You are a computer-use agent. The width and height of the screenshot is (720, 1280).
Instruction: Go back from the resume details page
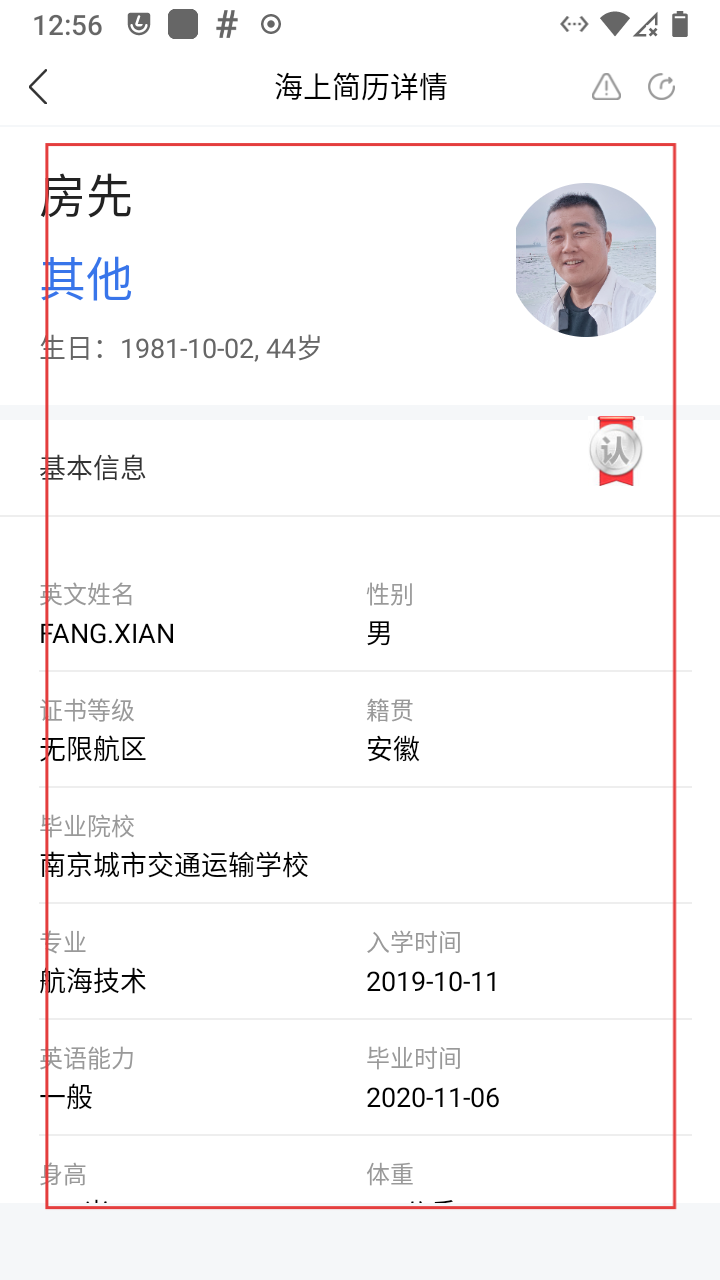[38, 87]
